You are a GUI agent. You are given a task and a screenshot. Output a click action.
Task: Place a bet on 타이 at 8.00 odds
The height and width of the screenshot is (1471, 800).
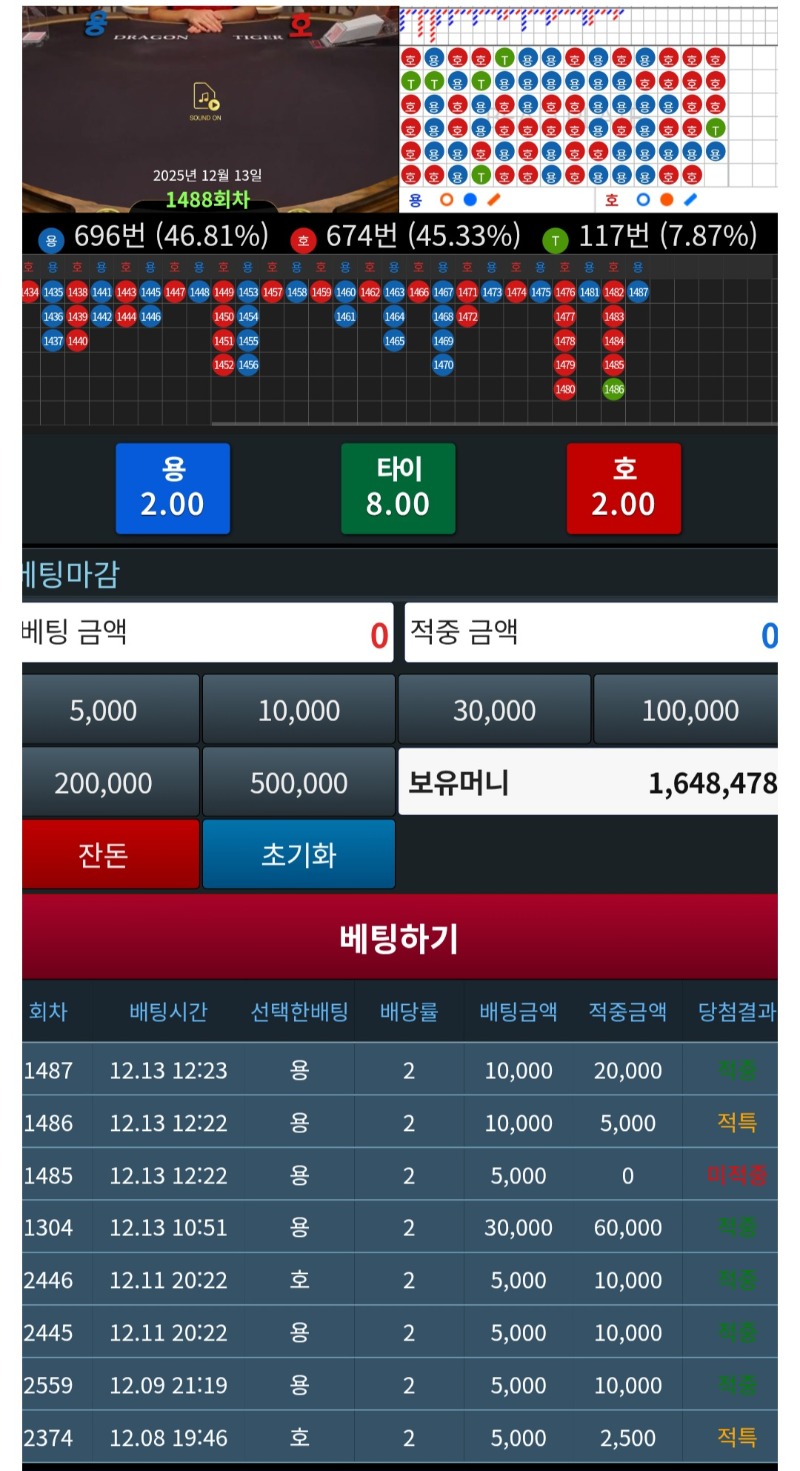(x=398, y=488)
